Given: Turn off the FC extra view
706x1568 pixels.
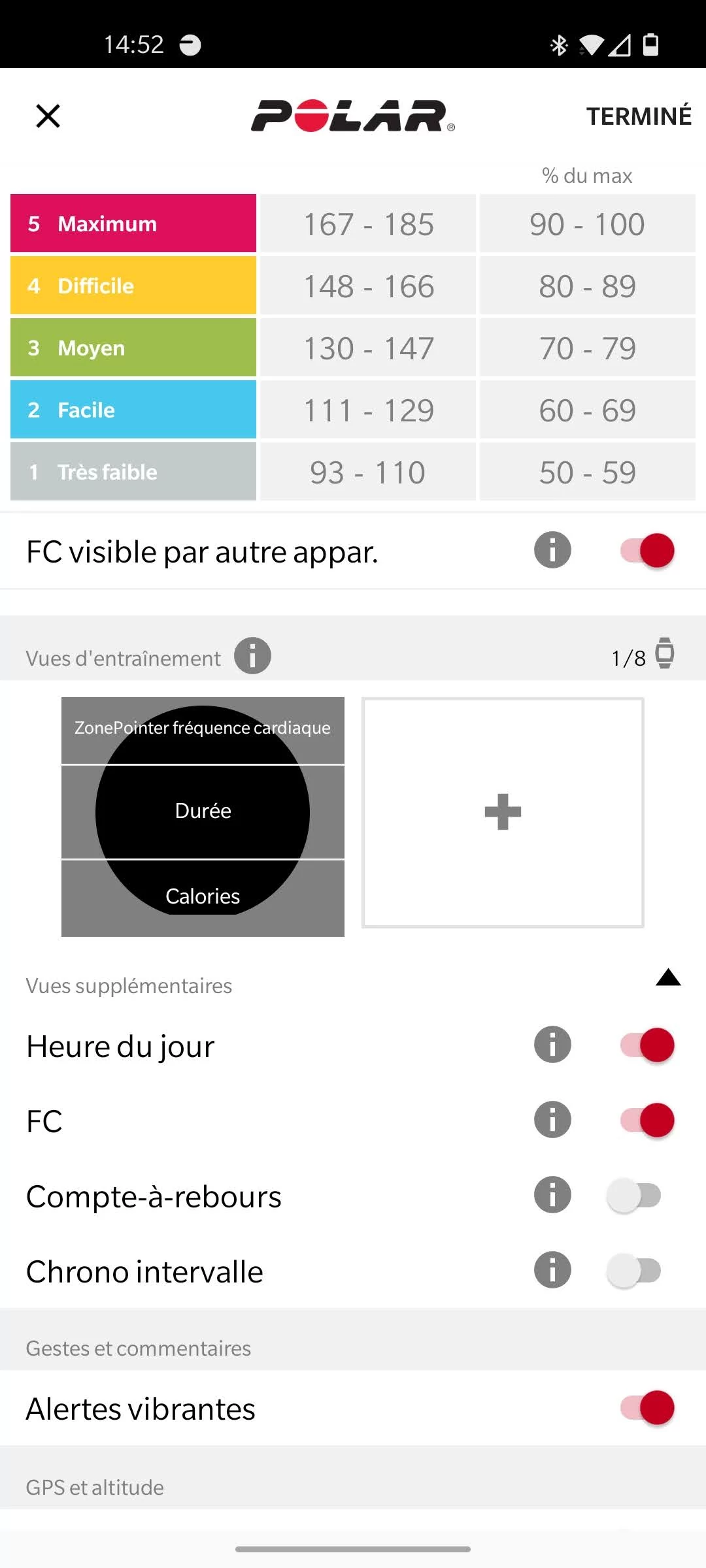Looking at the screenshot, I should pos(647,1120).
